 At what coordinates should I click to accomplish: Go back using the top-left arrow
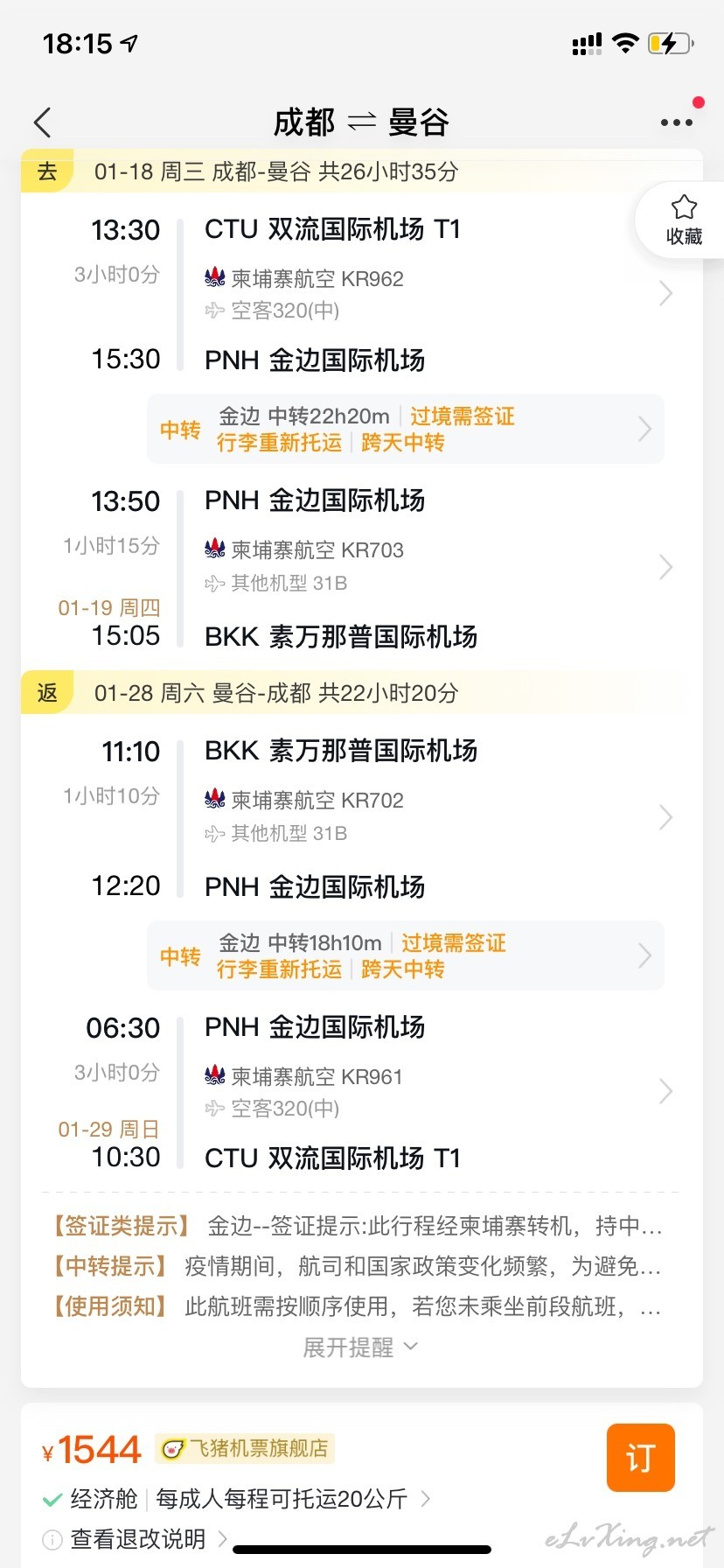point(42,122)
